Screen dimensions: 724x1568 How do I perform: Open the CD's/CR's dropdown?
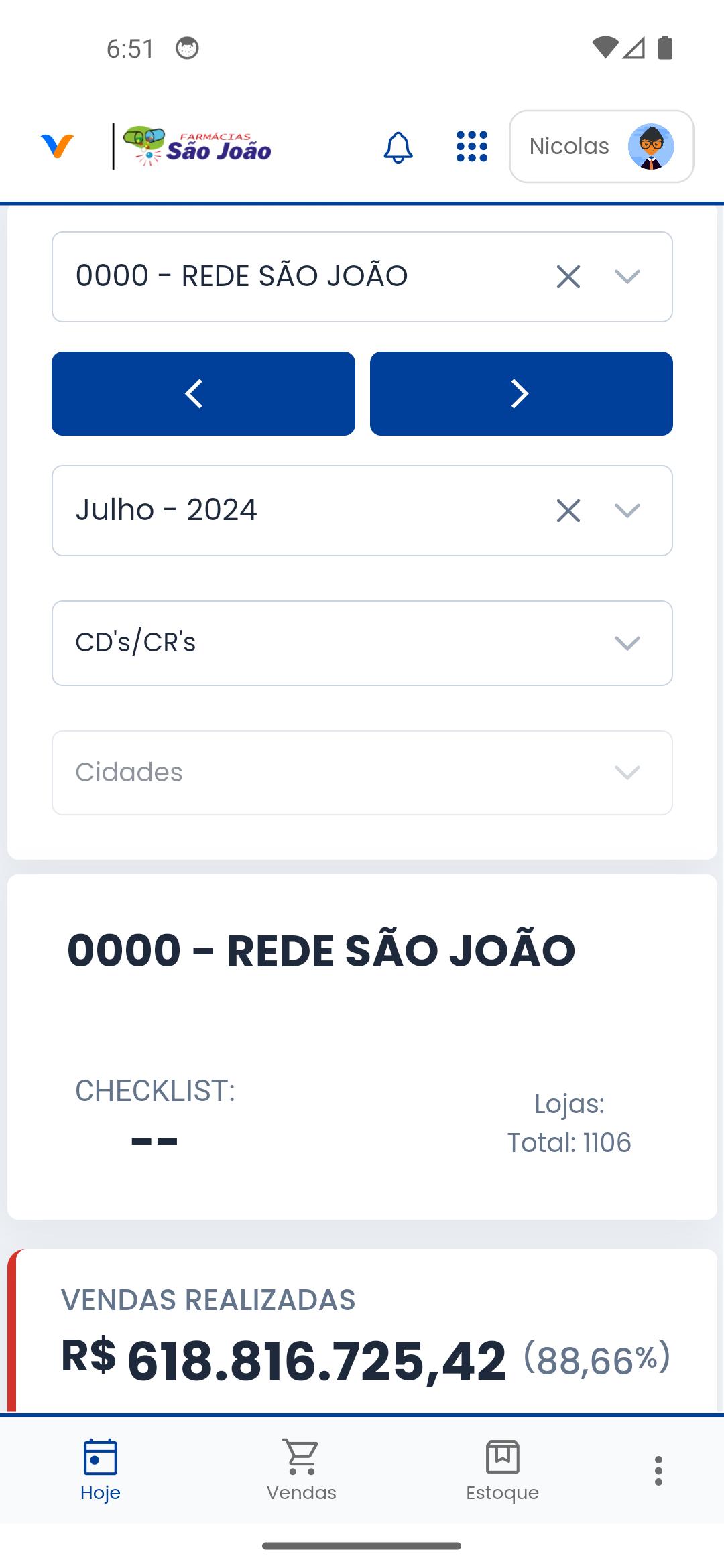point(362,643)
